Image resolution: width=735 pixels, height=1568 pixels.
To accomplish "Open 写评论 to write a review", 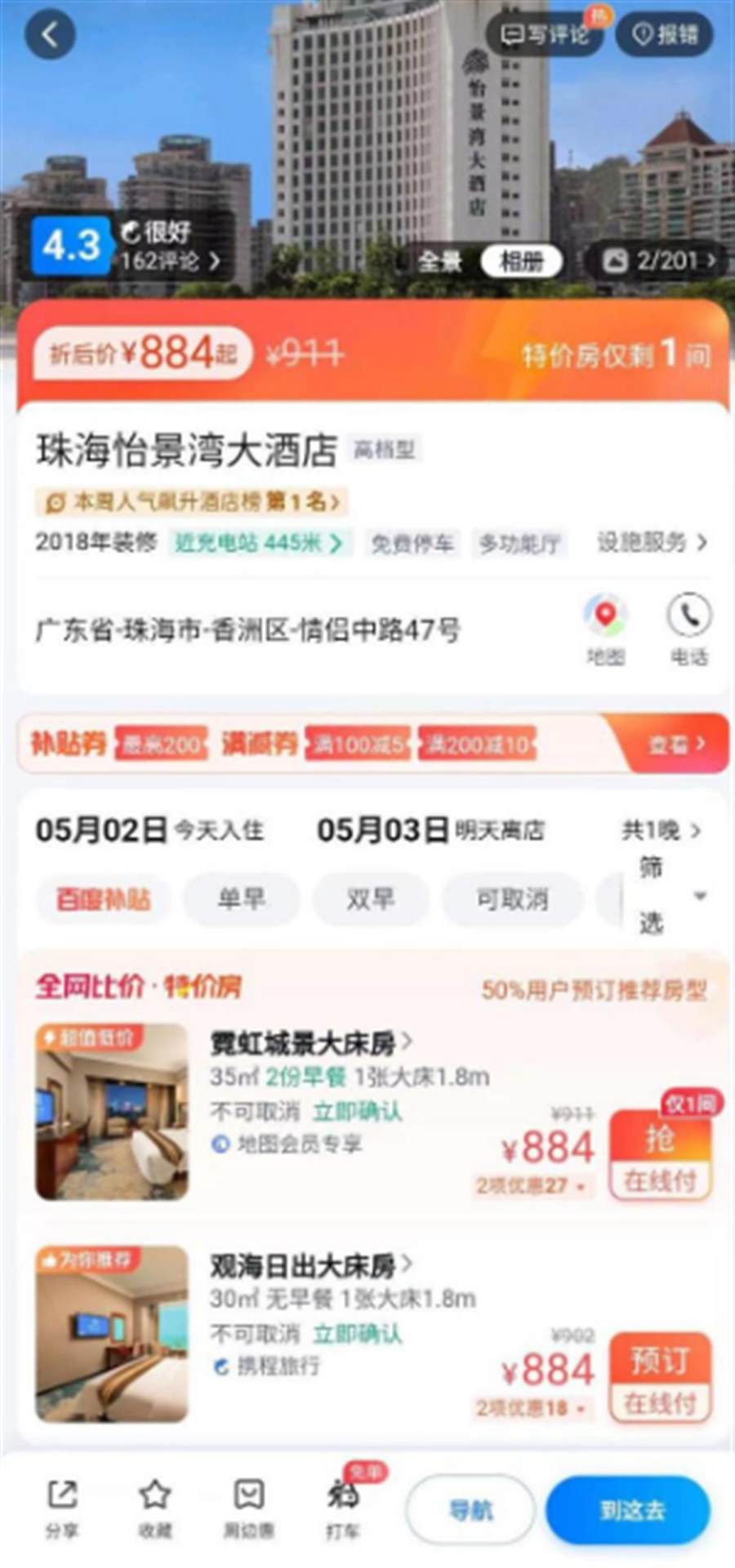I will (545, 34).
